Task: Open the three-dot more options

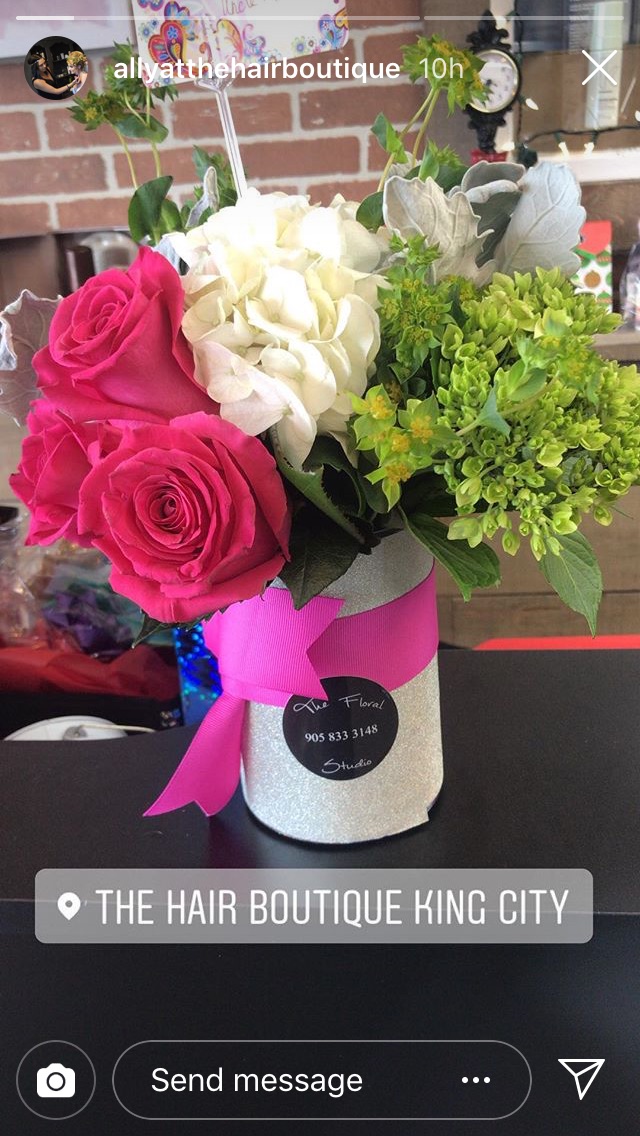Action: coord(476,1080)
